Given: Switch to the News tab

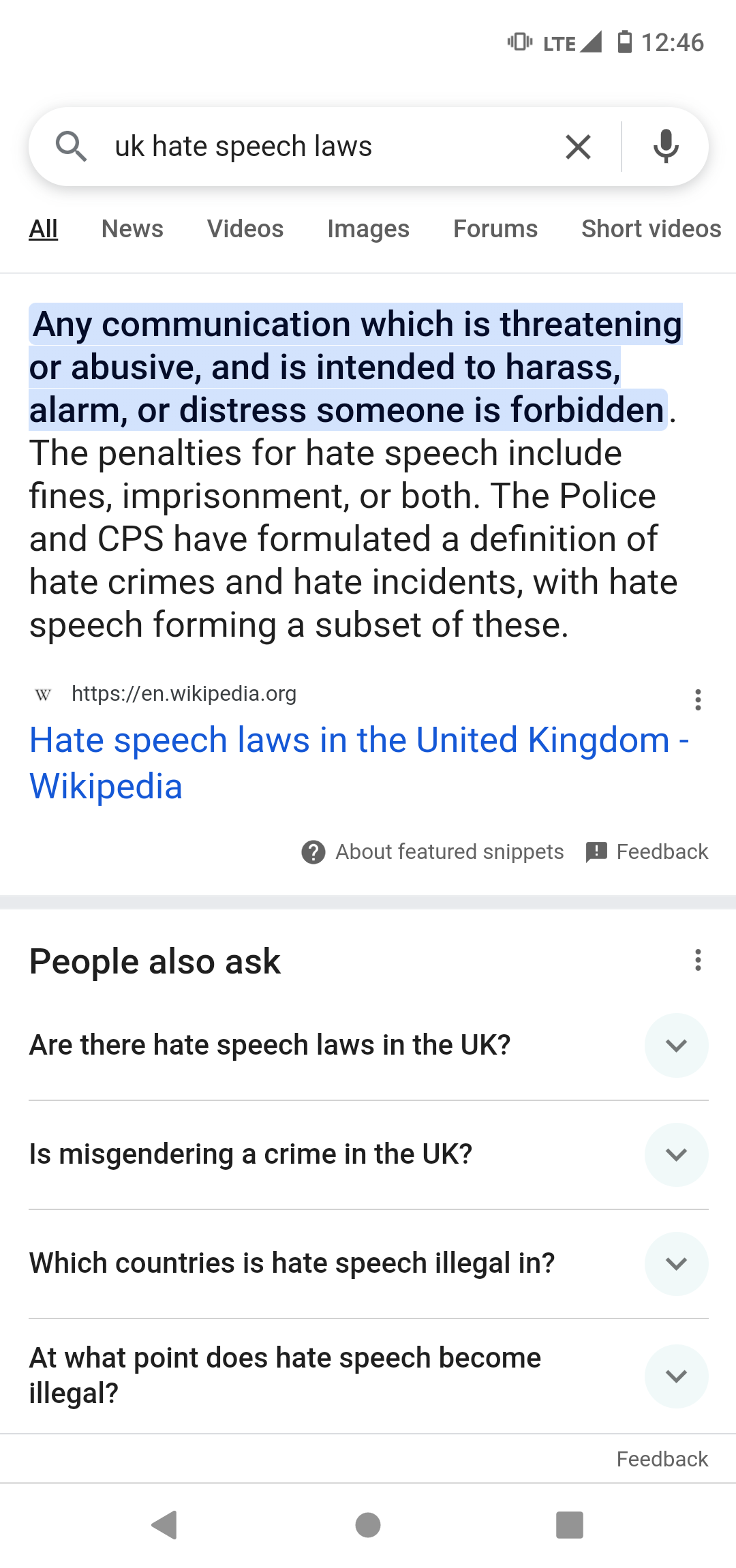Looking at the screenshot, I should point(132,228).
